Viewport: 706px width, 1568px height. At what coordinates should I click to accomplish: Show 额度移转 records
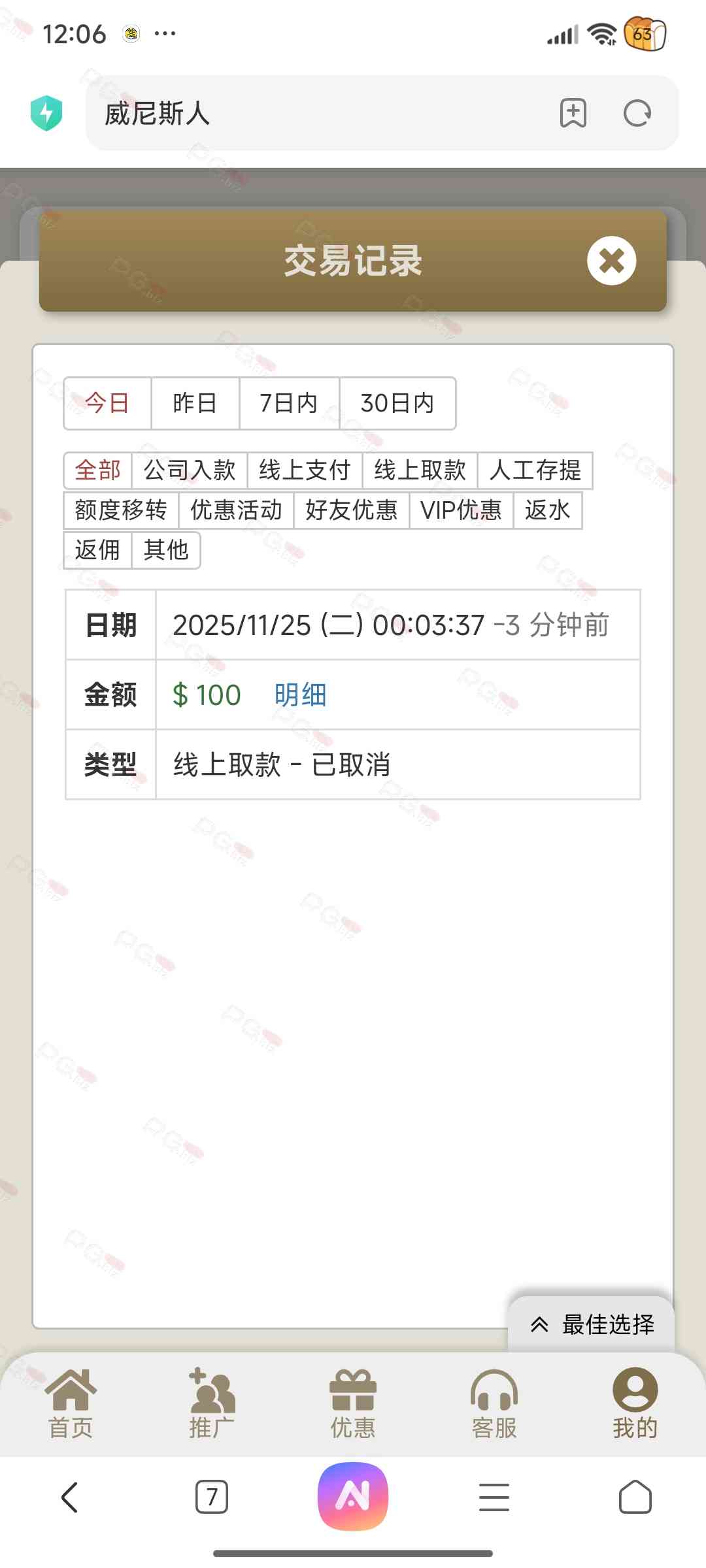(x=121, y=510)
